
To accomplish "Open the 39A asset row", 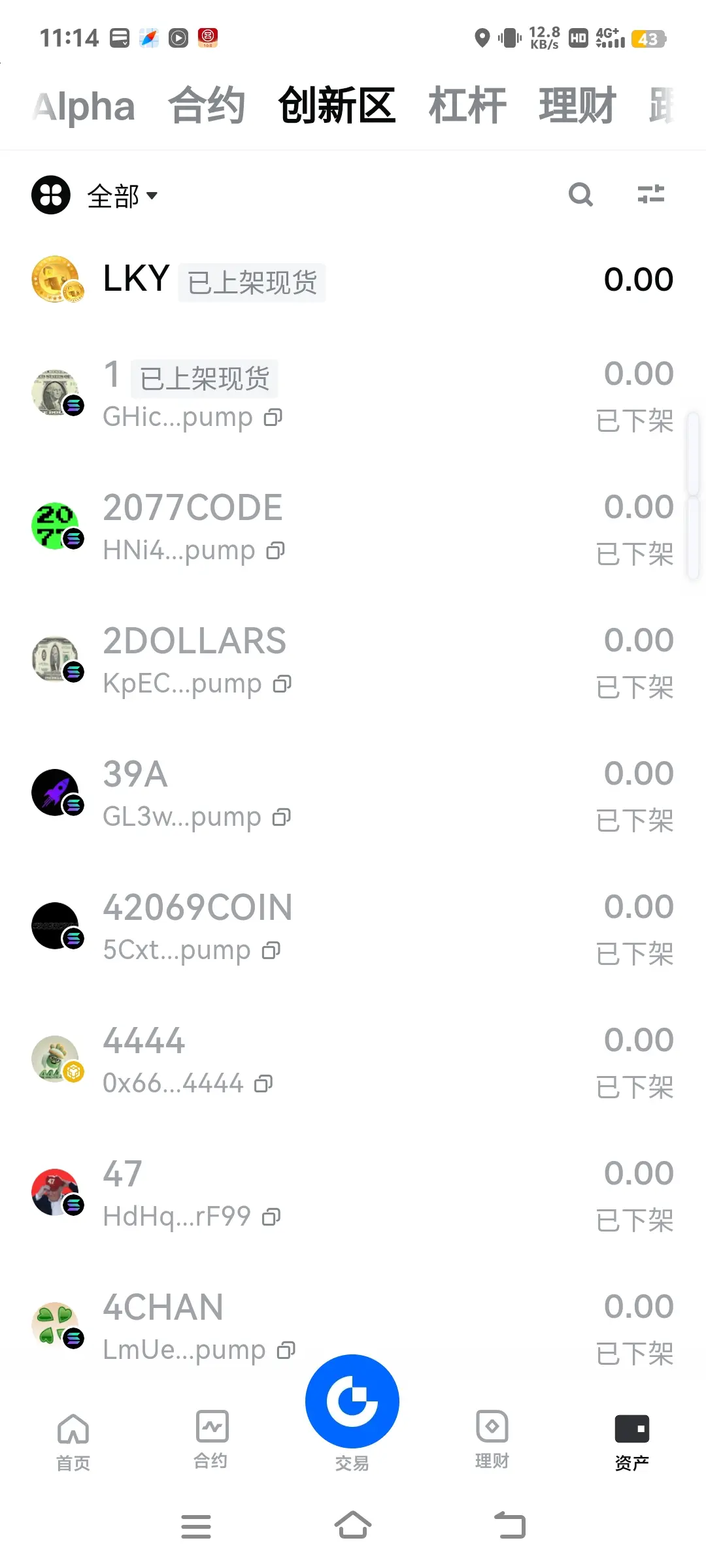I will coord(353,793).
